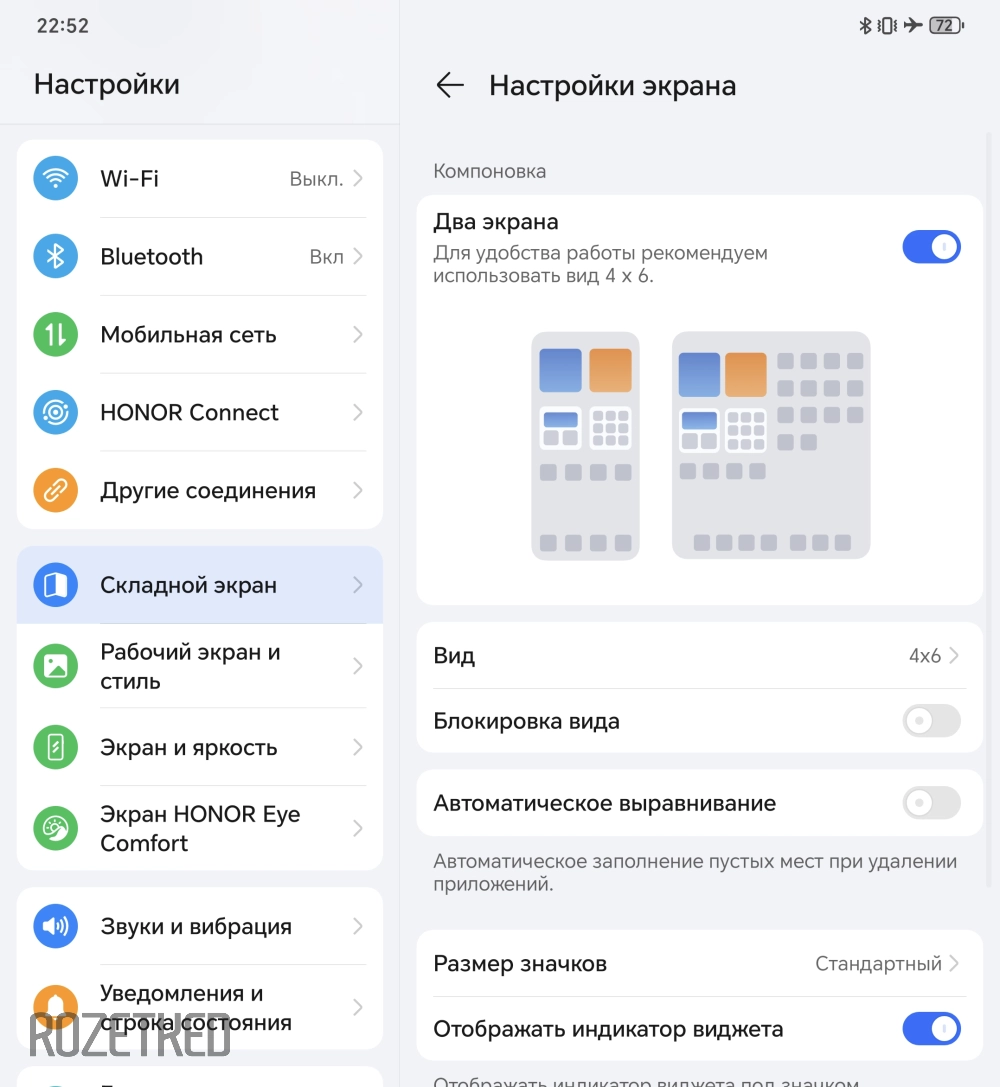Turn on Автоматическое выравнивание
This screenshot has height=1087, width=1000.
931,803
